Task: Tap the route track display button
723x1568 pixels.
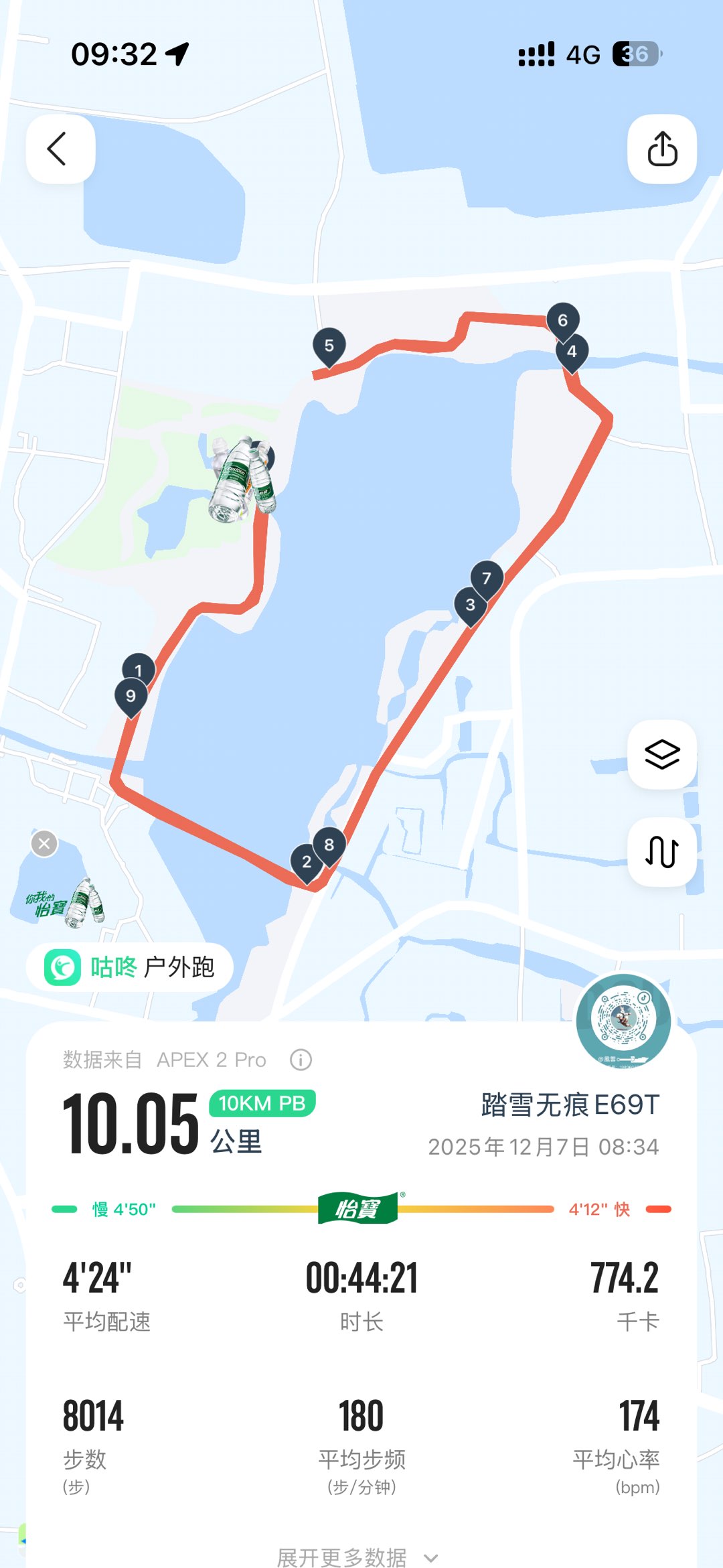Action: 661,851
